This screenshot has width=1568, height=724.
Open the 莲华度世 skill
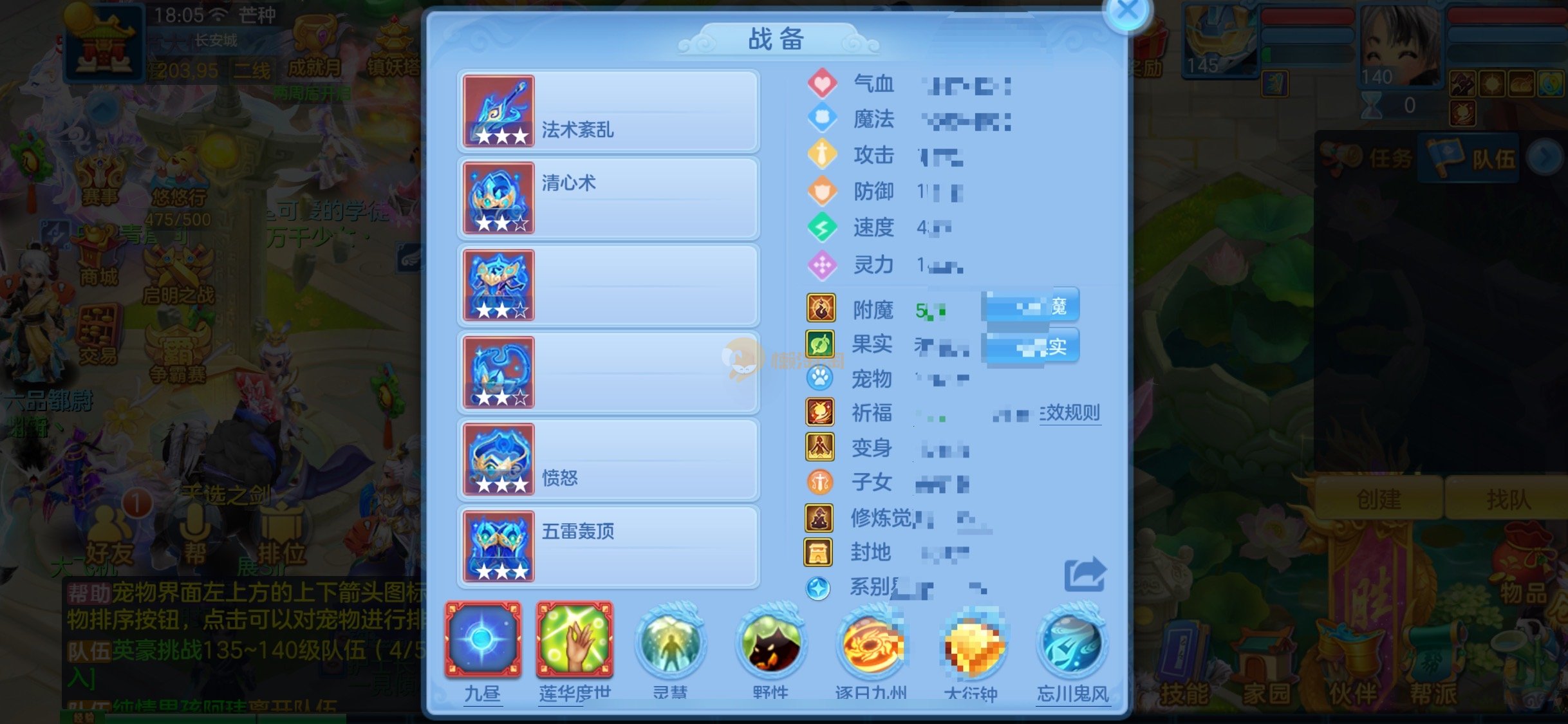[575, 640]
